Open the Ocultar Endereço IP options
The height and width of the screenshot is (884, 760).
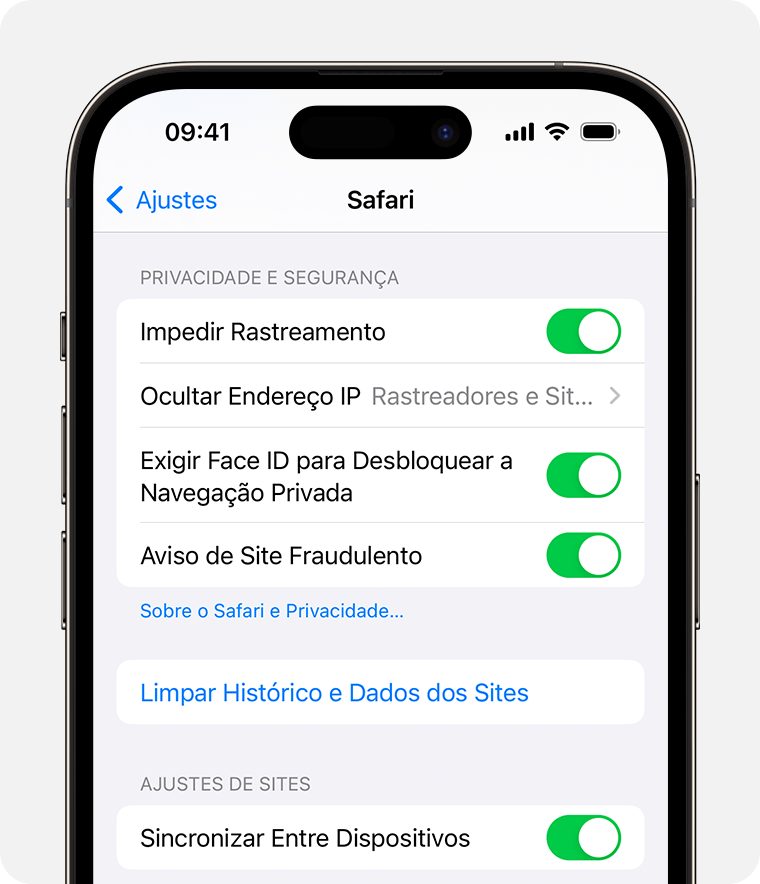(x=380, y=396)
